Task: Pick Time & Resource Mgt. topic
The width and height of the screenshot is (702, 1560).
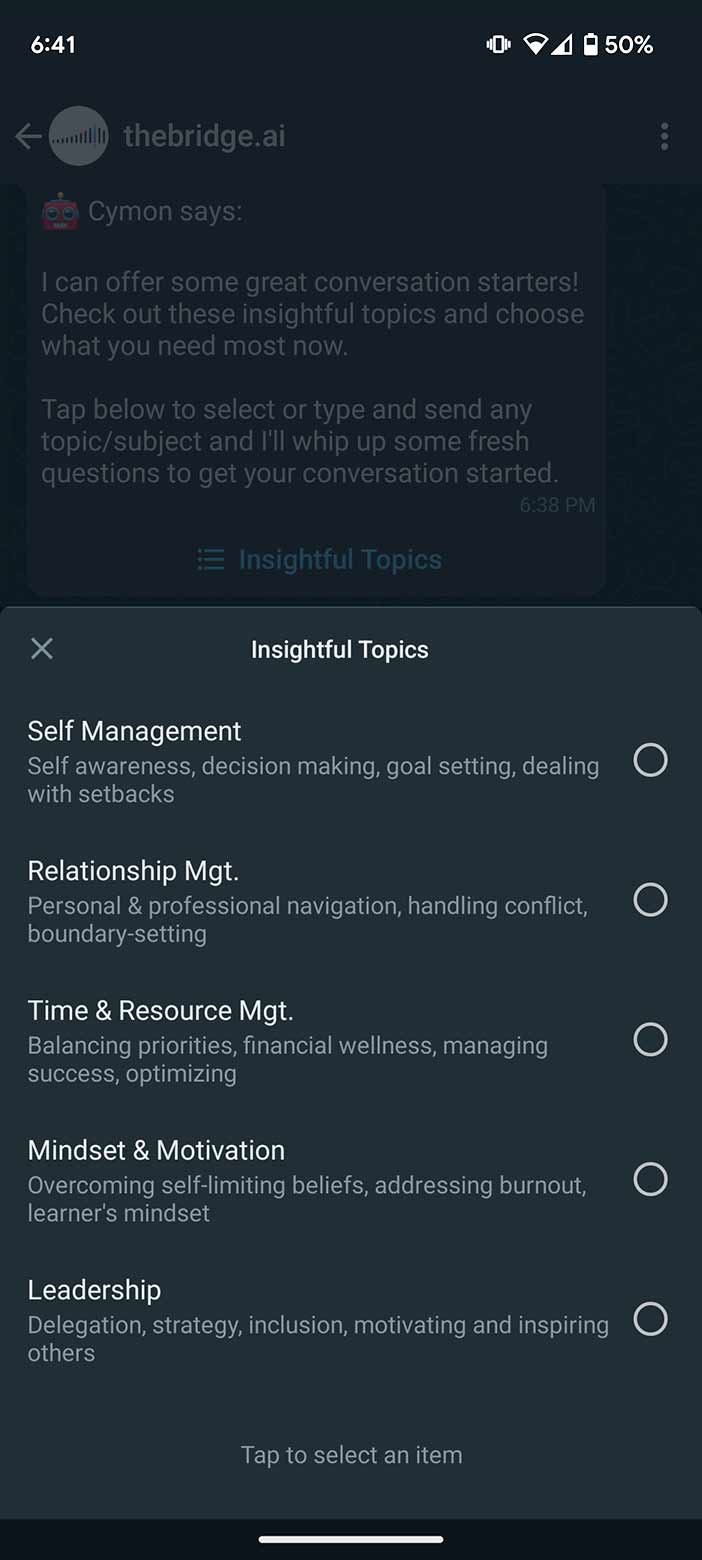Action: tap(650, 1040)
